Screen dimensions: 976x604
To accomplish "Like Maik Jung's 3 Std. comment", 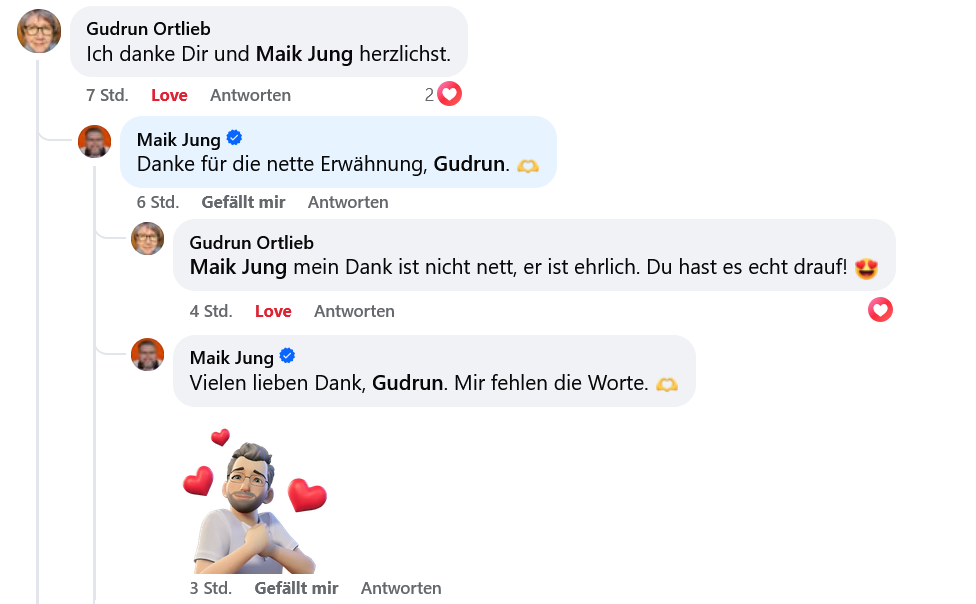I will (296, 588).
